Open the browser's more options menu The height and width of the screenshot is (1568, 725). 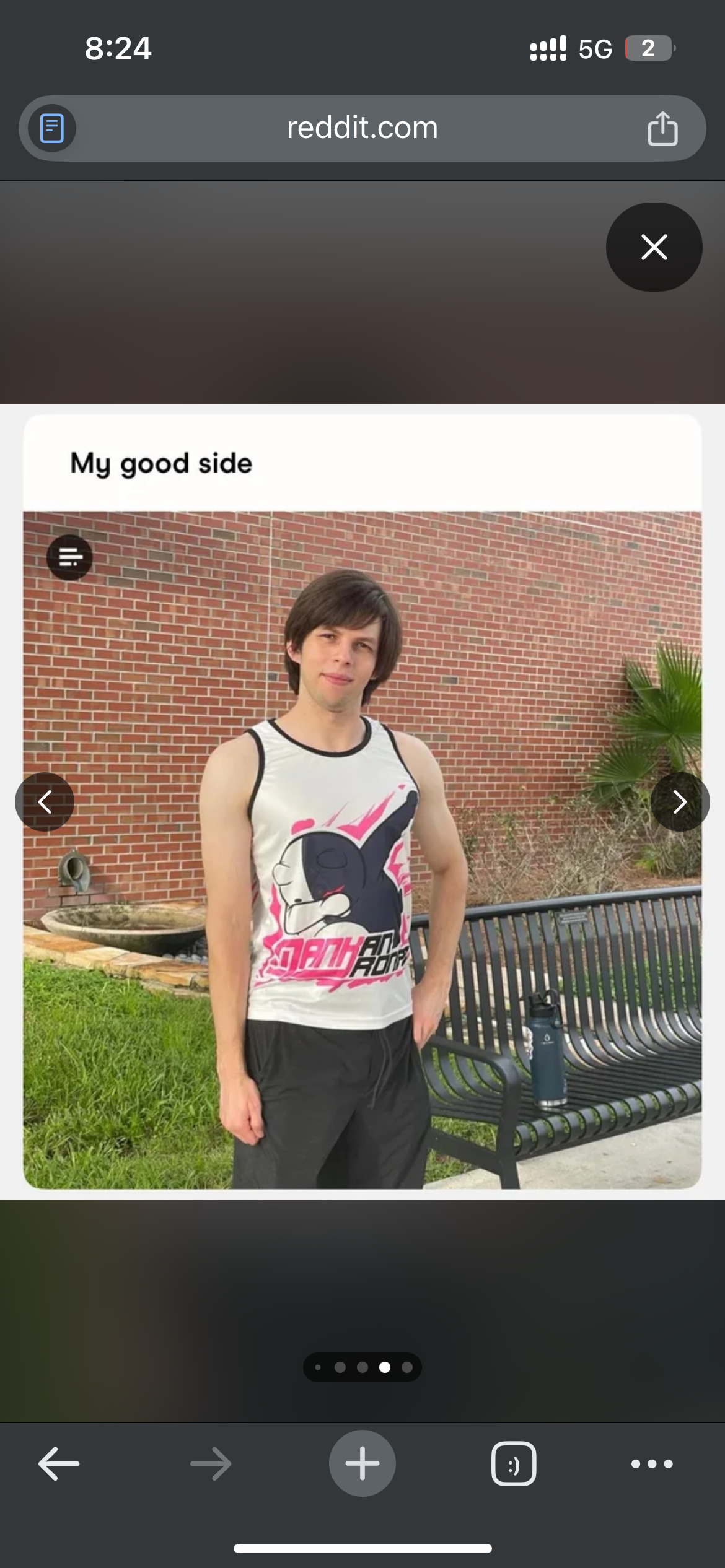click(651, 1464)
